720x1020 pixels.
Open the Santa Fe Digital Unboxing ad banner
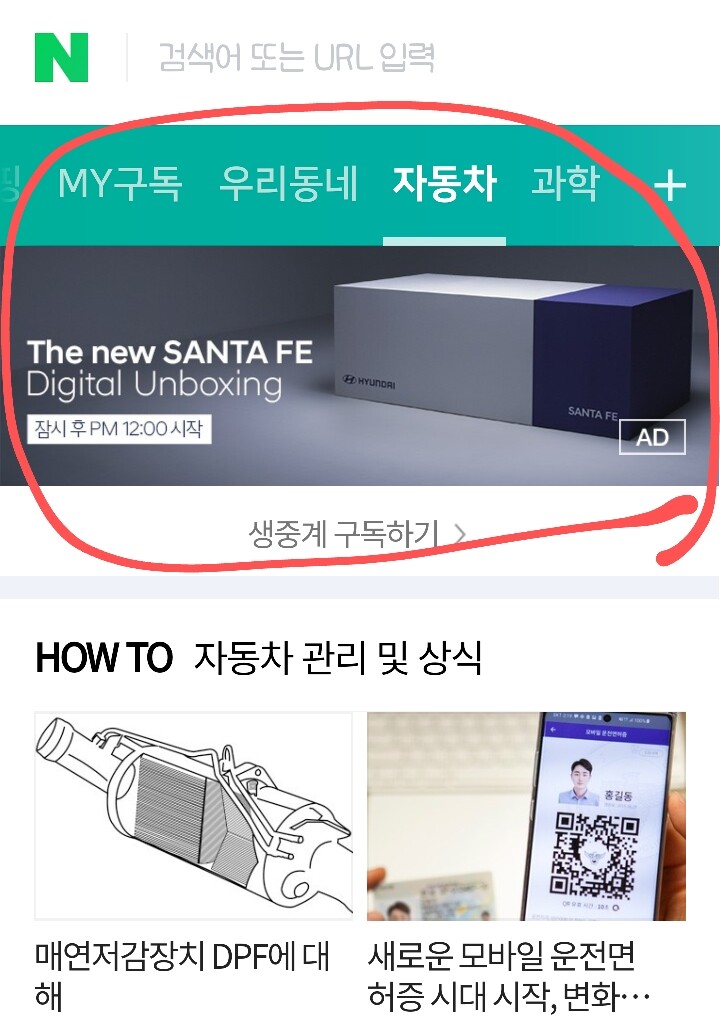pyautogui.click(x=360, y=365)
